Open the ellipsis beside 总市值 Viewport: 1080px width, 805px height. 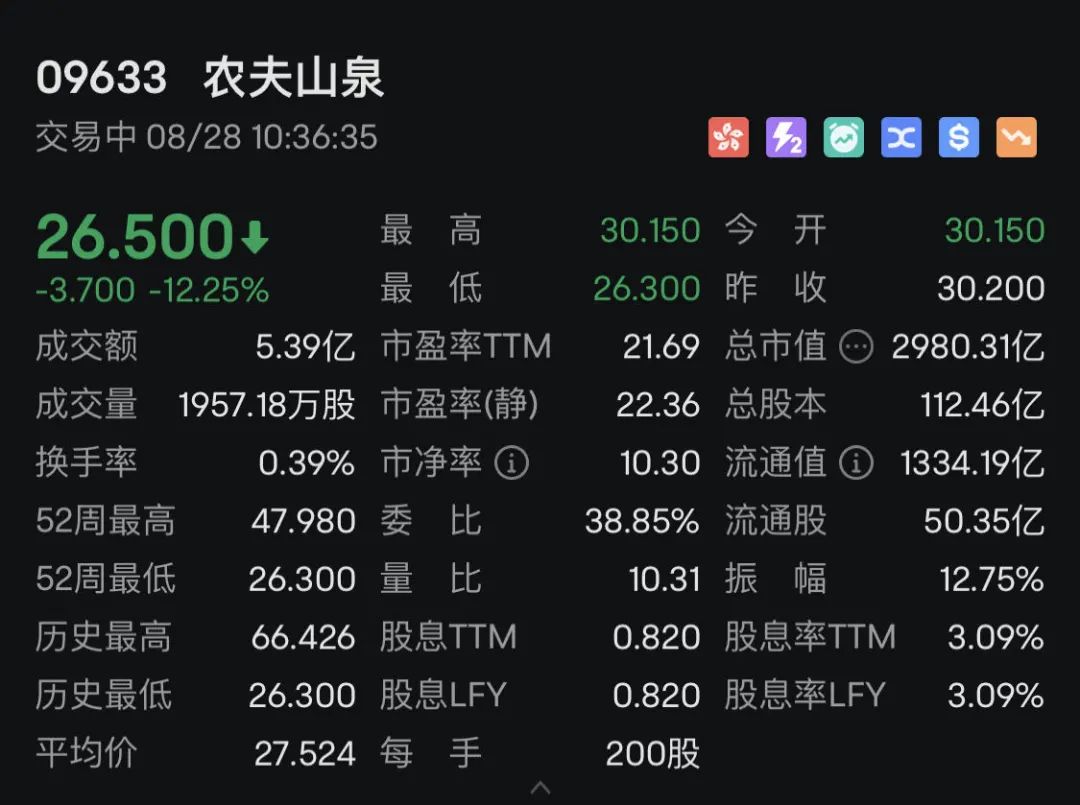pos(856,347)
